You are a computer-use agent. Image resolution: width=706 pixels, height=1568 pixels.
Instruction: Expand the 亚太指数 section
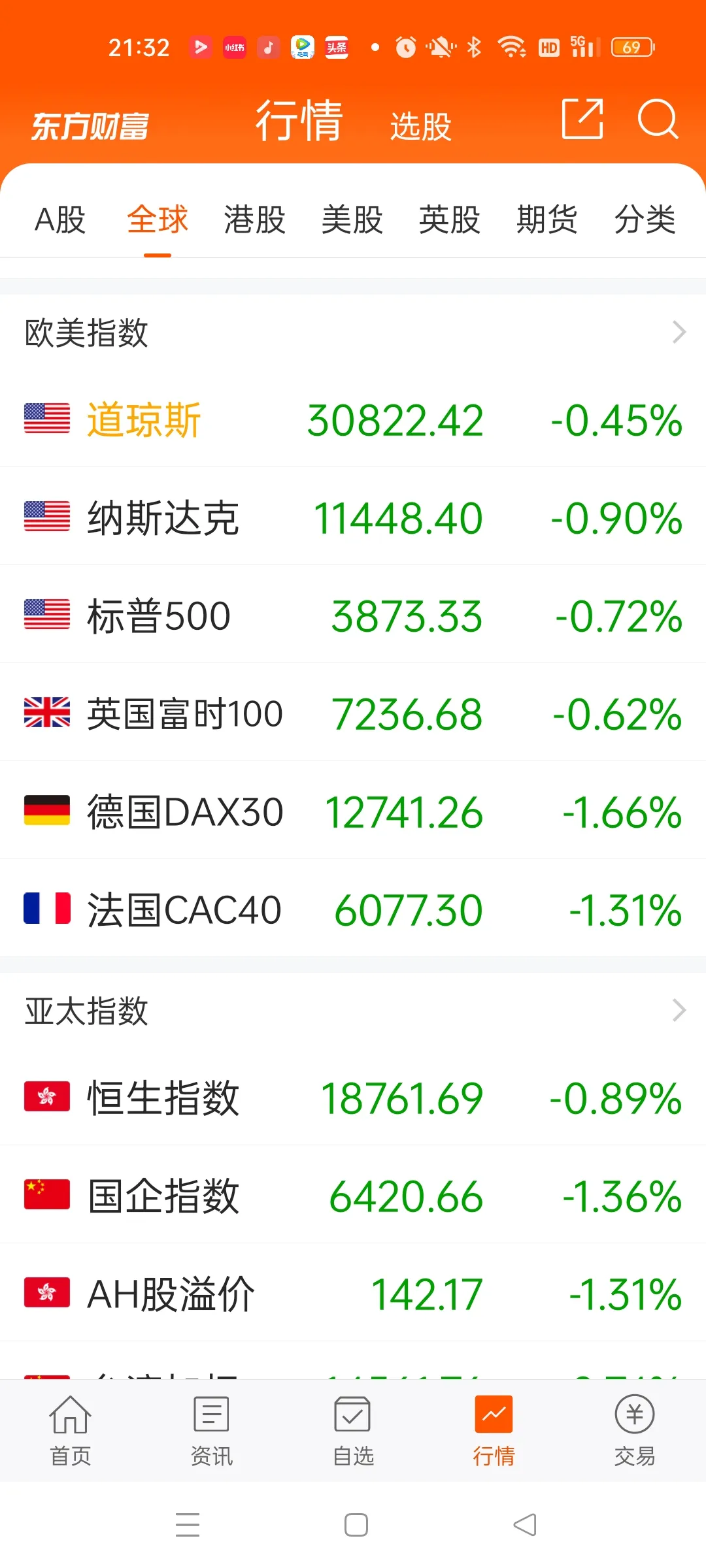coord(353,1011)
